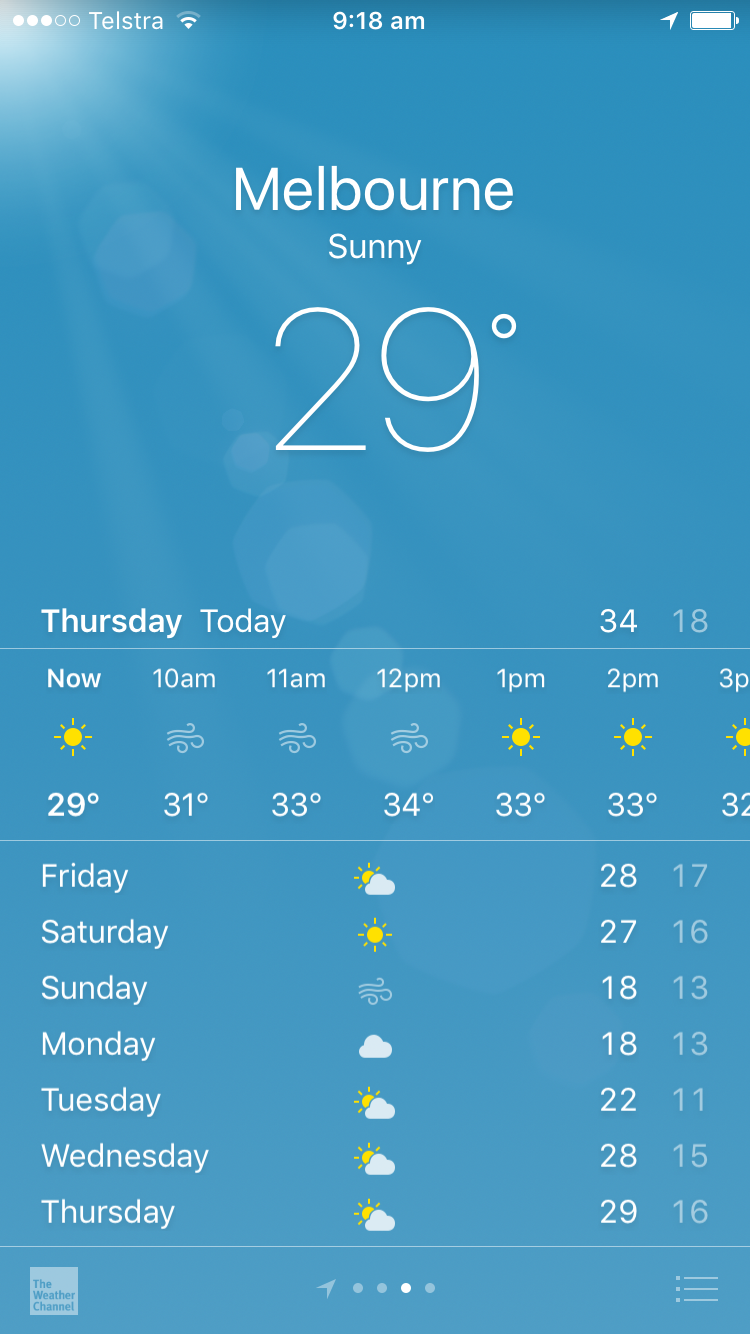Open The Weather Channel link
Viewport: 750px width, 1334px height.
[54, 1290]
